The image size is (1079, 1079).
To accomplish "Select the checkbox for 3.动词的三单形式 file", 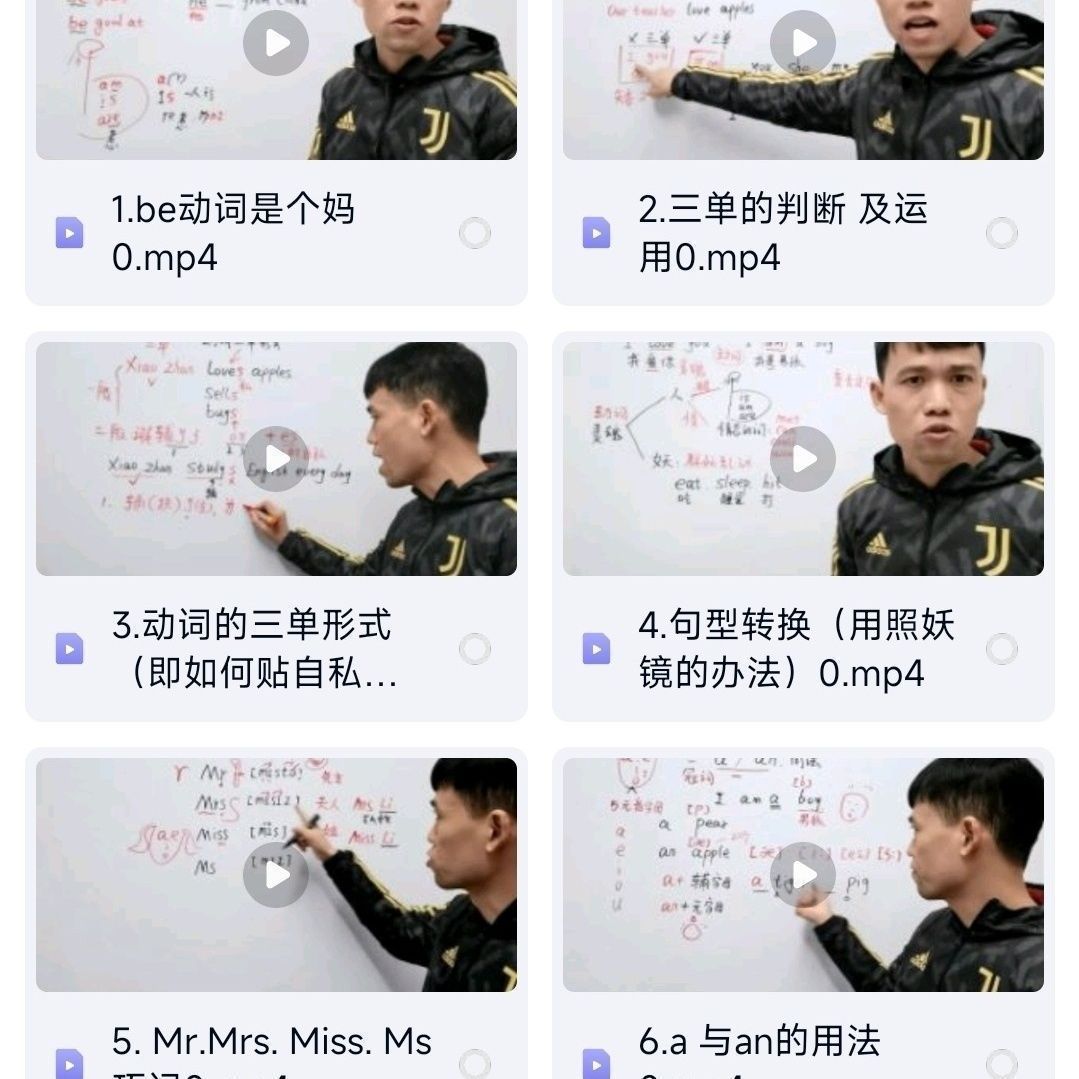I will coord(475,649).
